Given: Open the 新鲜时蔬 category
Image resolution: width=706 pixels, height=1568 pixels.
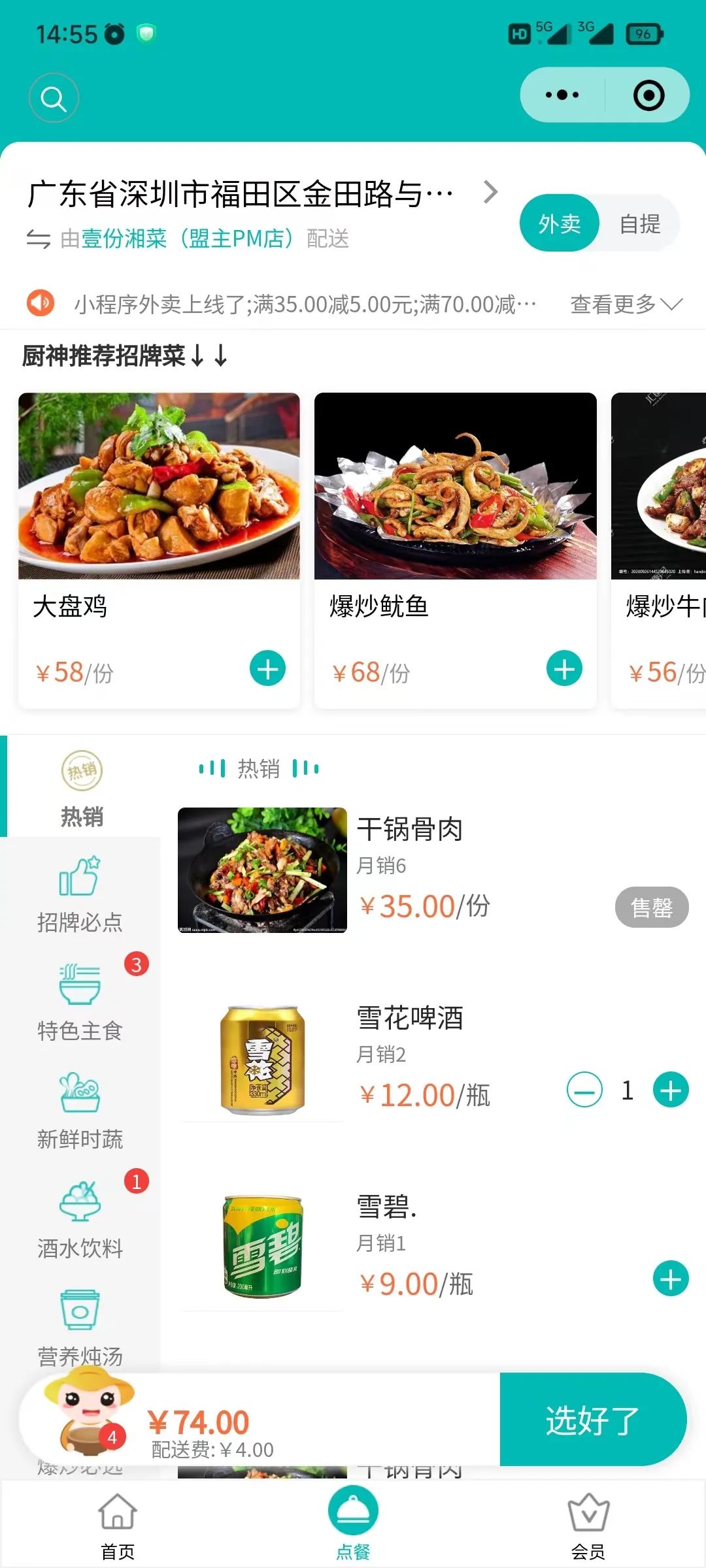Looking at the screenshot, I should tap(80, 1111).
